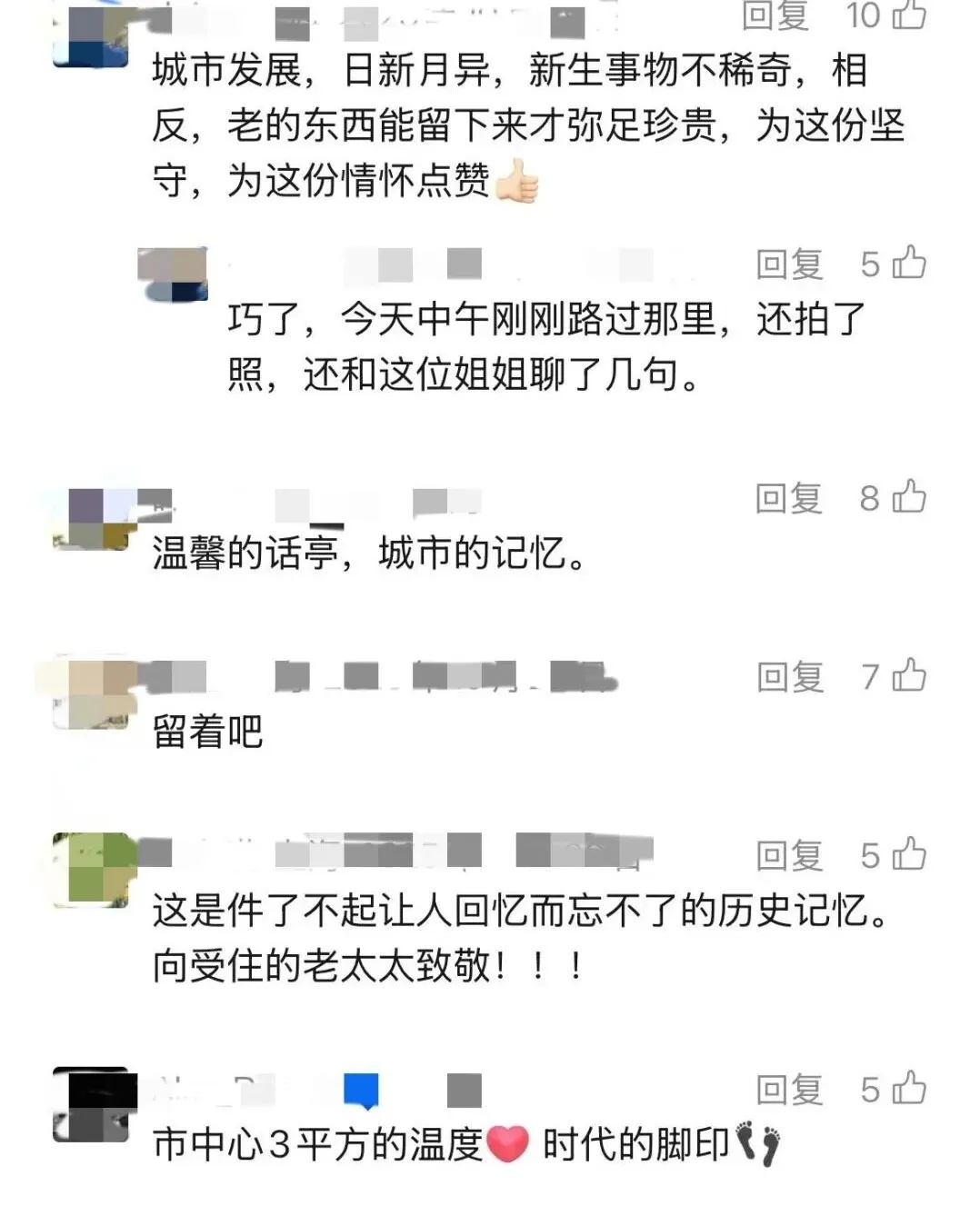
Task: Reply to the comment 温馨的话亭，城市的记忆
Action: pos(789,498)
